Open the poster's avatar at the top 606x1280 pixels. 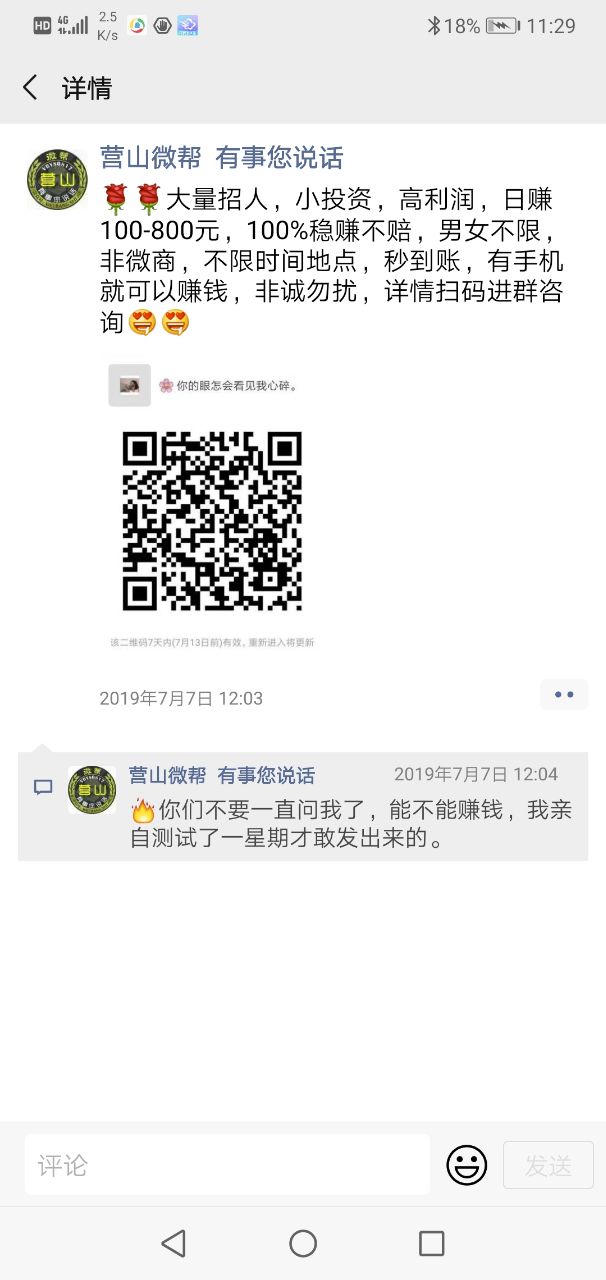[x=56, y=179]
